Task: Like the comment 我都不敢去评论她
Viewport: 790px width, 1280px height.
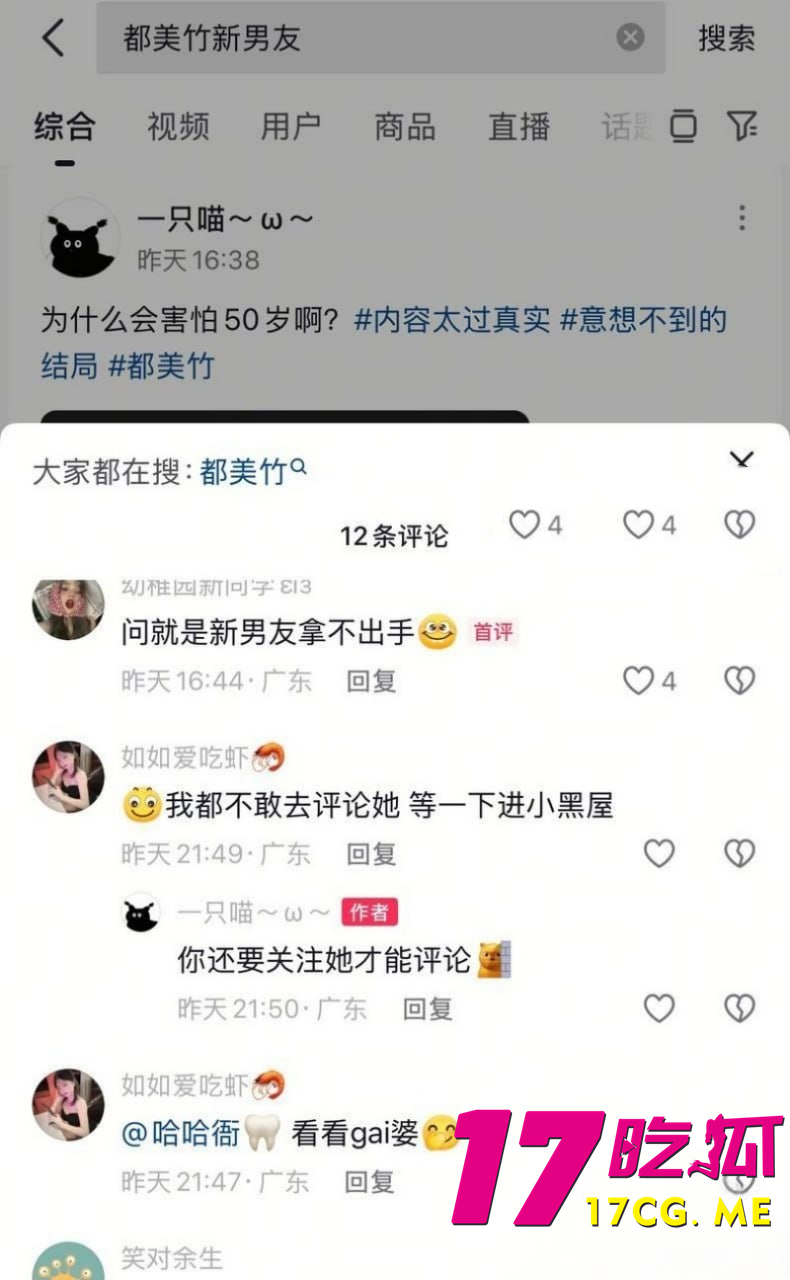Action: coord(659,853)
